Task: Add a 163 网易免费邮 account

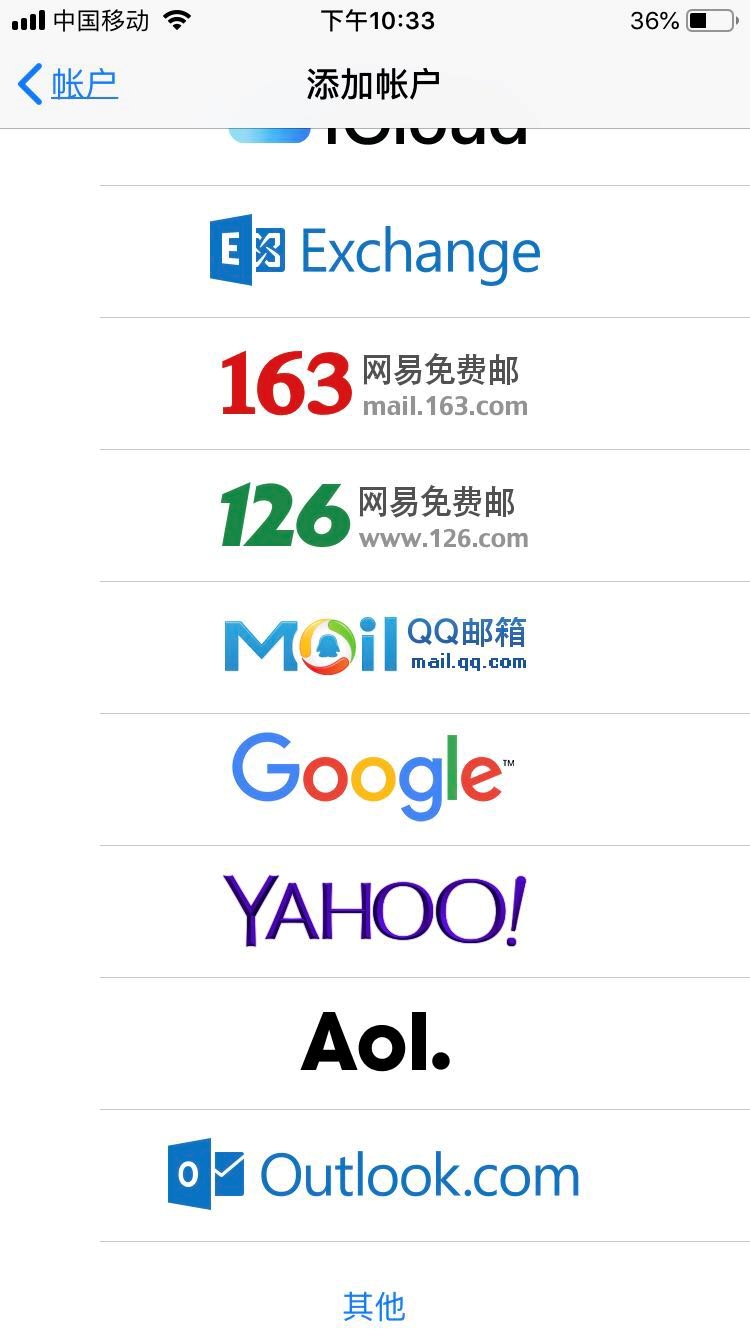Action: click(375, 384)
